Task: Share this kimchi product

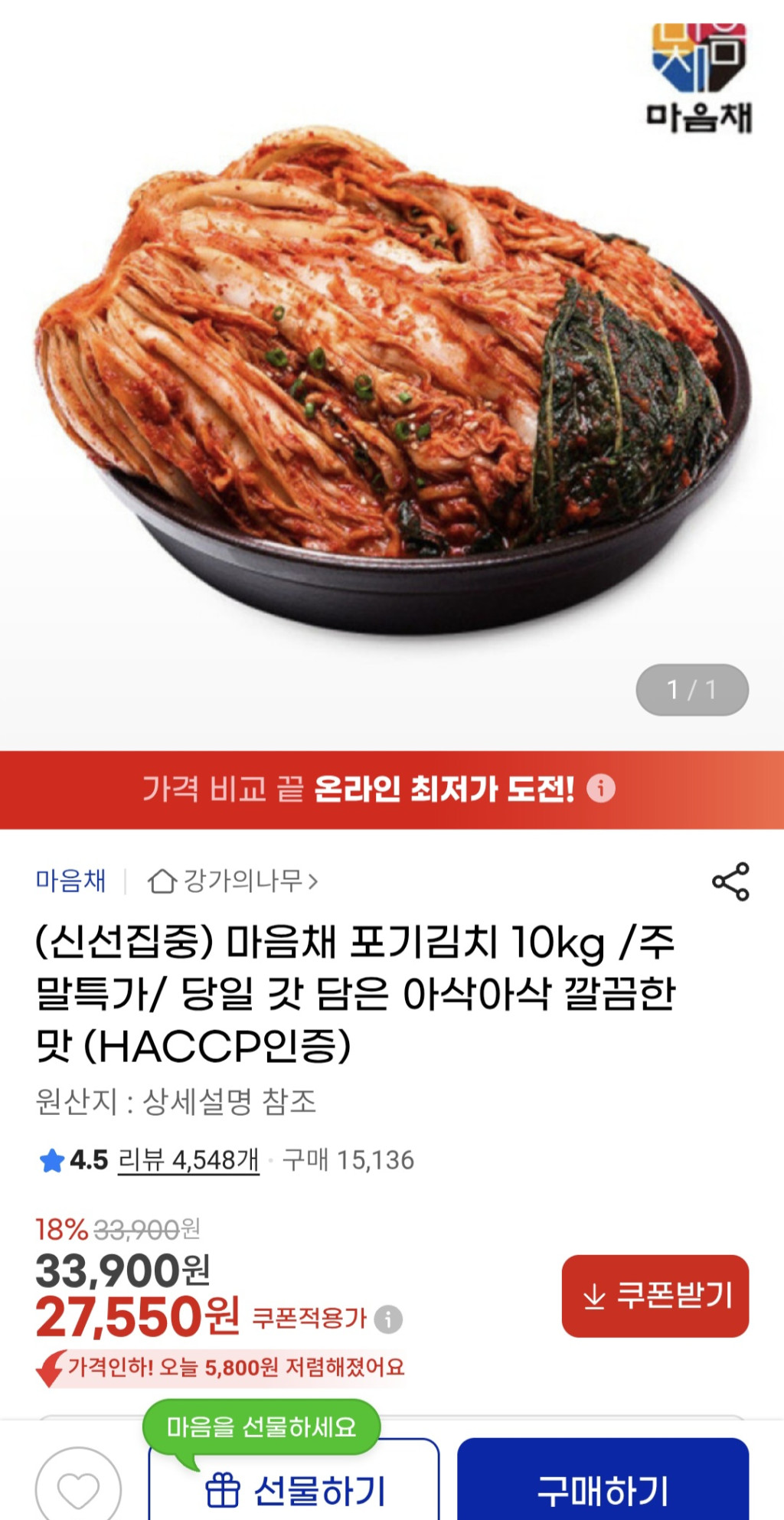Action: pos(730,881)
